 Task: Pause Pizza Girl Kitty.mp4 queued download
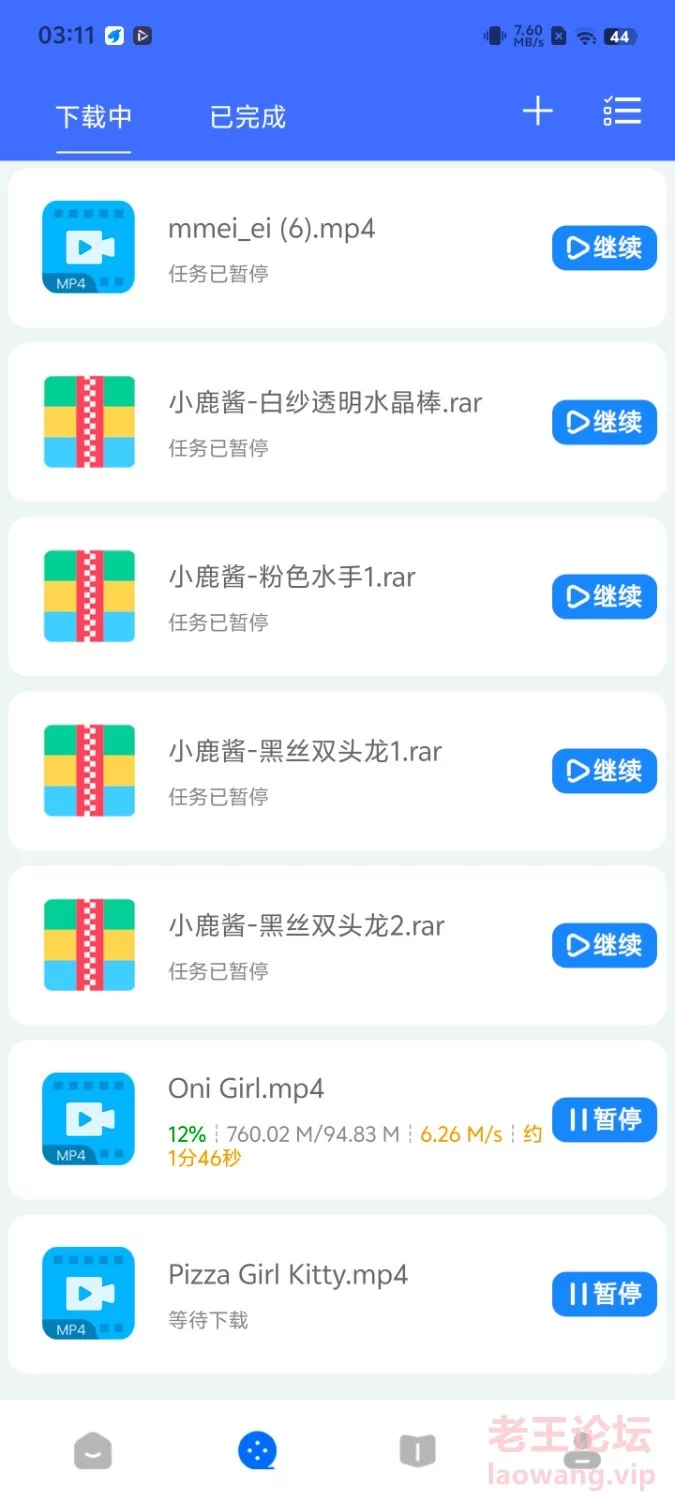604,1294
